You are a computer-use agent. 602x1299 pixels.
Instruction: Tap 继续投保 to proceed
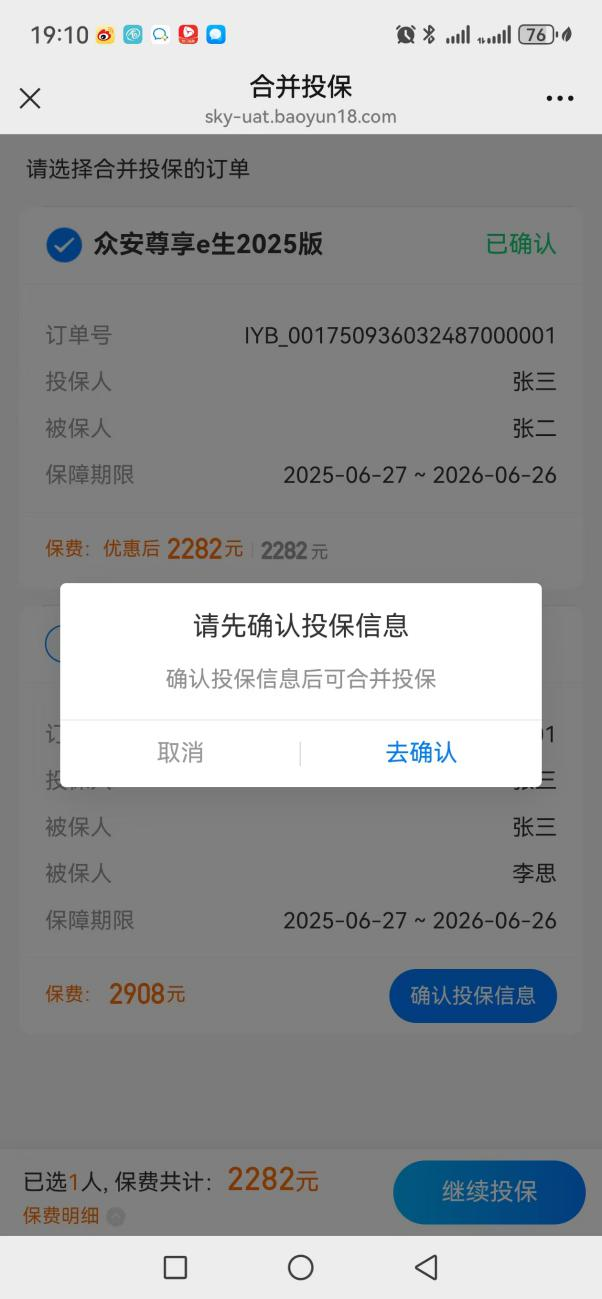point(489,1192)
